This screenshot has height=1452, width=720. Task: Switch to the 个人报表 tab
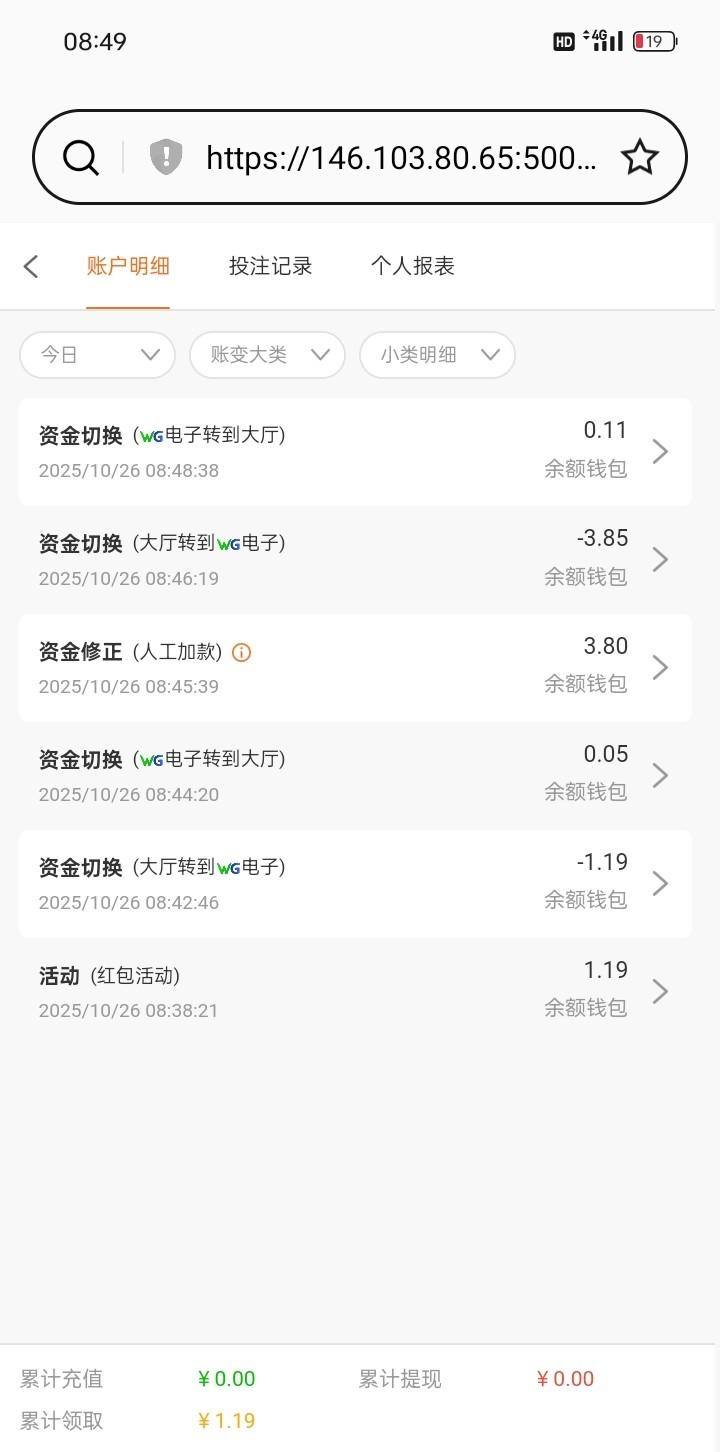[x=412, y=266]
